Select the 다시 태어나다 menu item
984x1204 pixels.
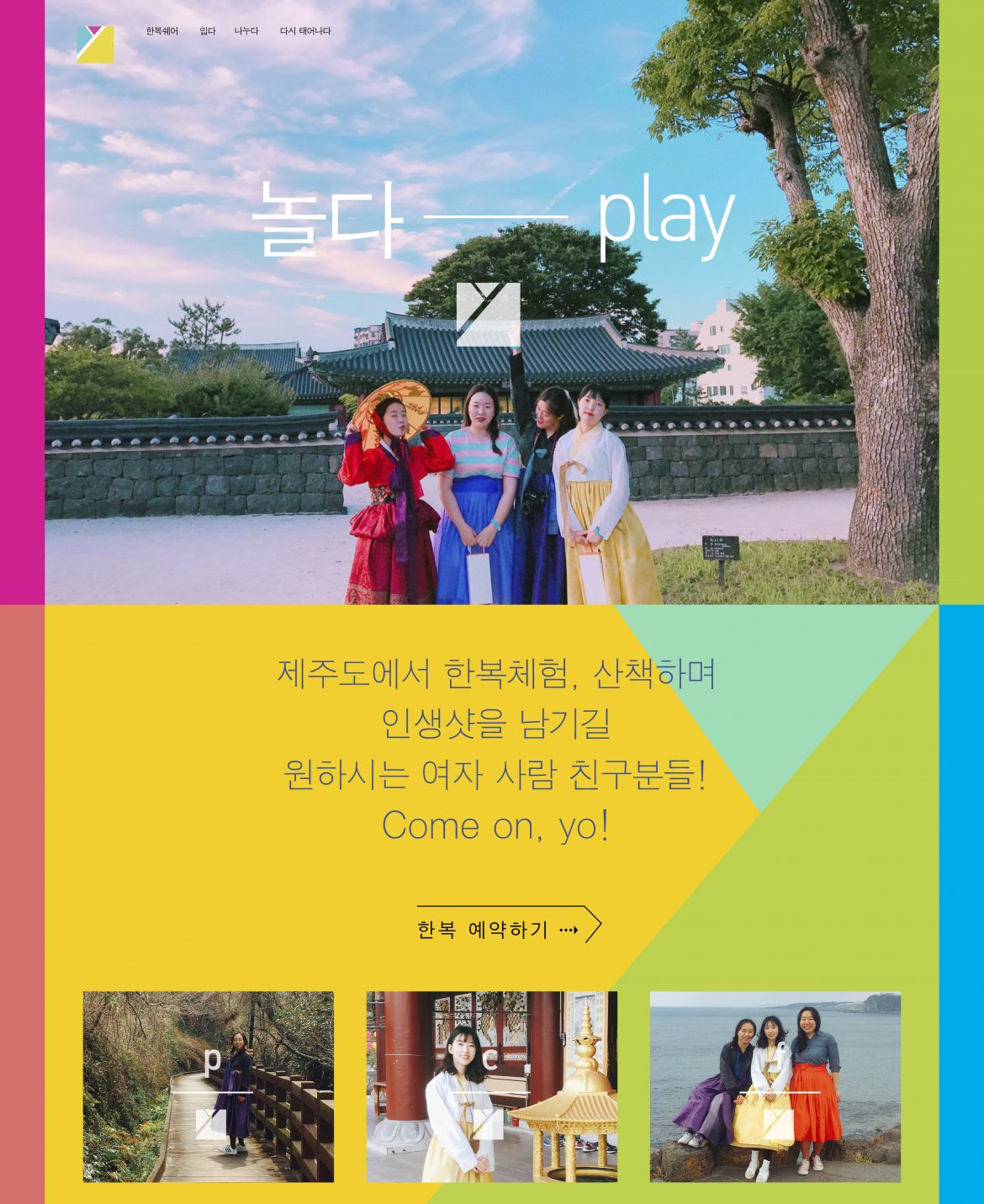304,31
